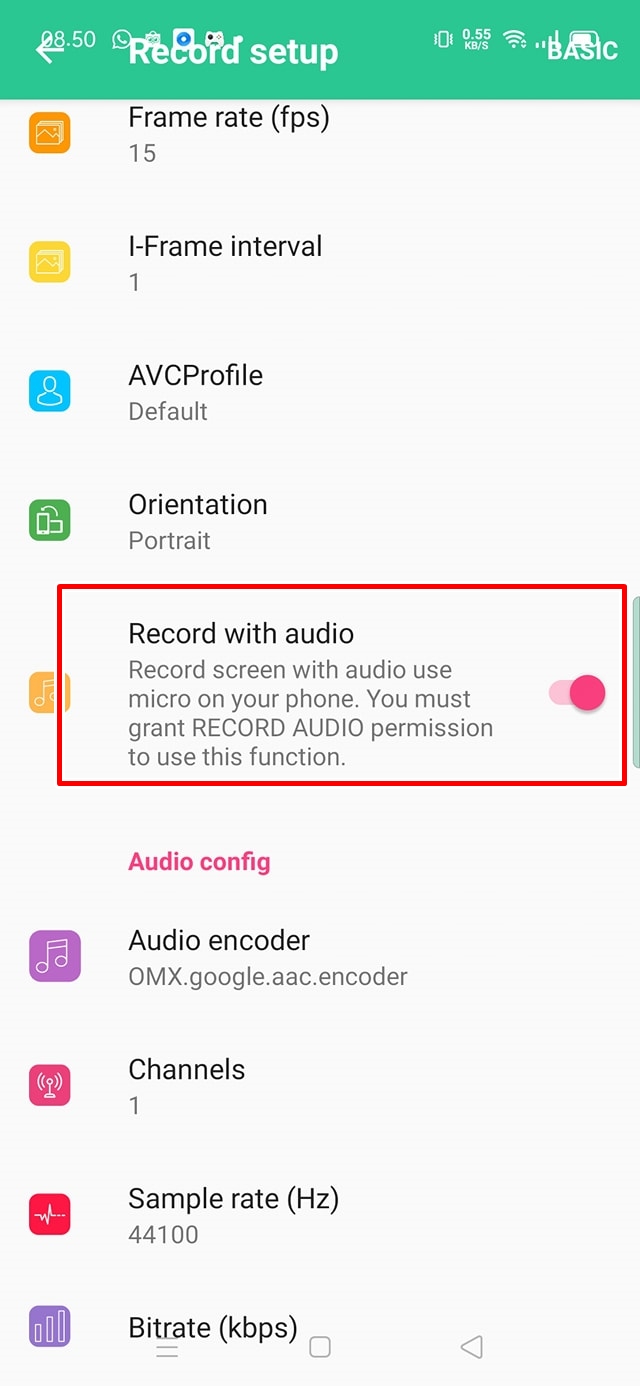This screenshot has height=1386, width=640.
Task: Adjust Sample rate (Hz) value
Action: pos(233,1215)
